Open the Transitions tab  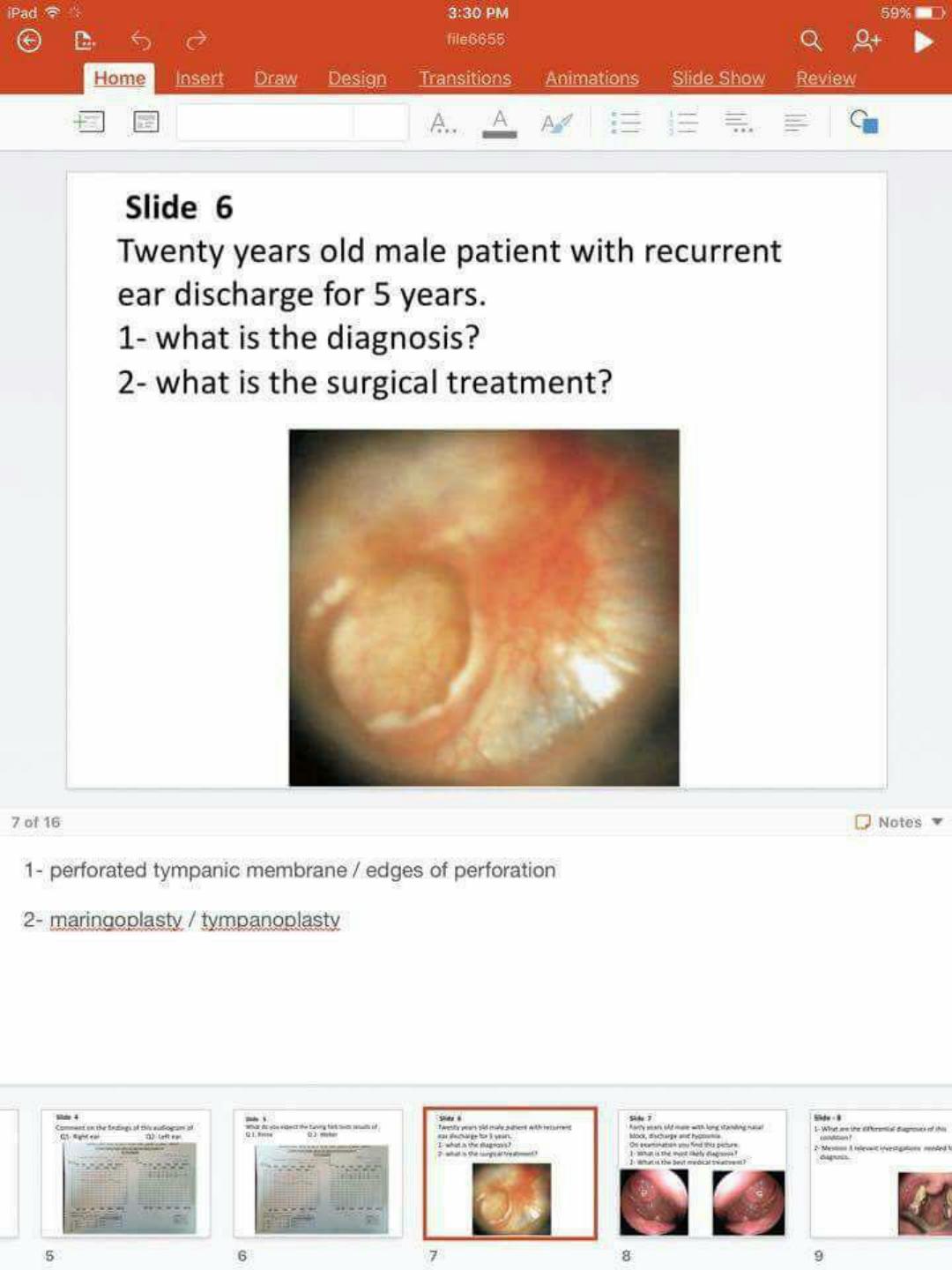(x=465, y=78)
